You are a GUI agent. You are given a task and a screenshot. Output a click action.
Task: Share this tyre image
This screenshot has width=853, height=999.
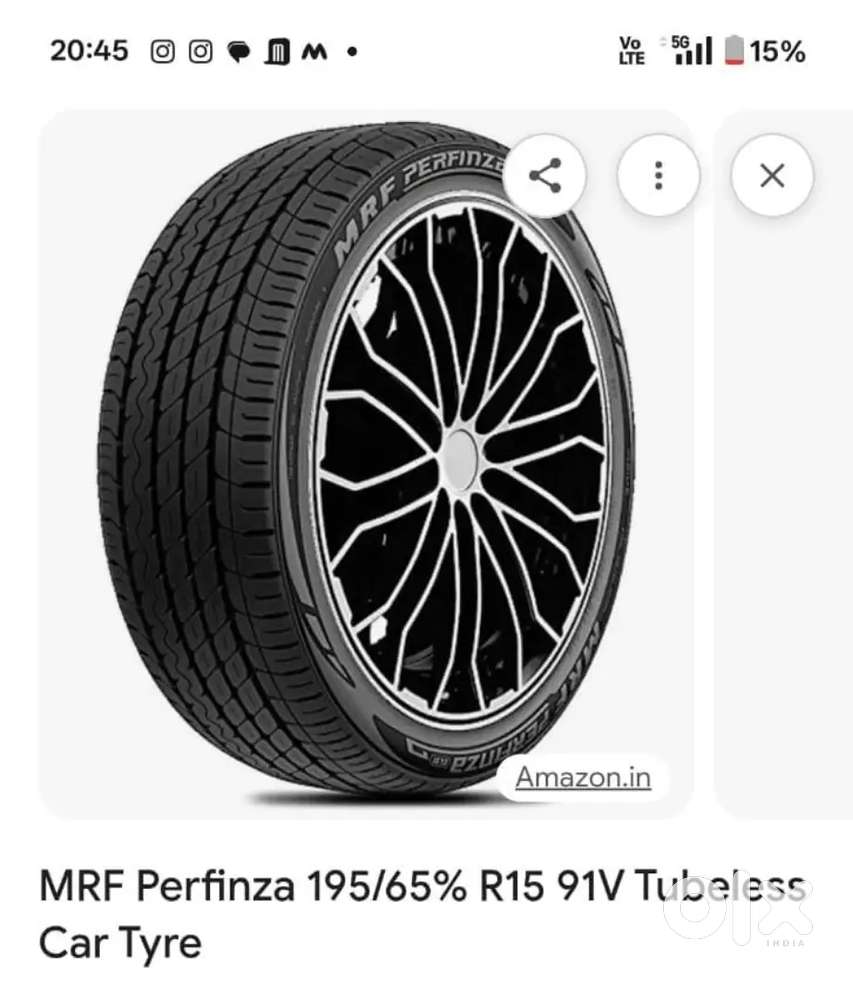[x=545, y=177]
